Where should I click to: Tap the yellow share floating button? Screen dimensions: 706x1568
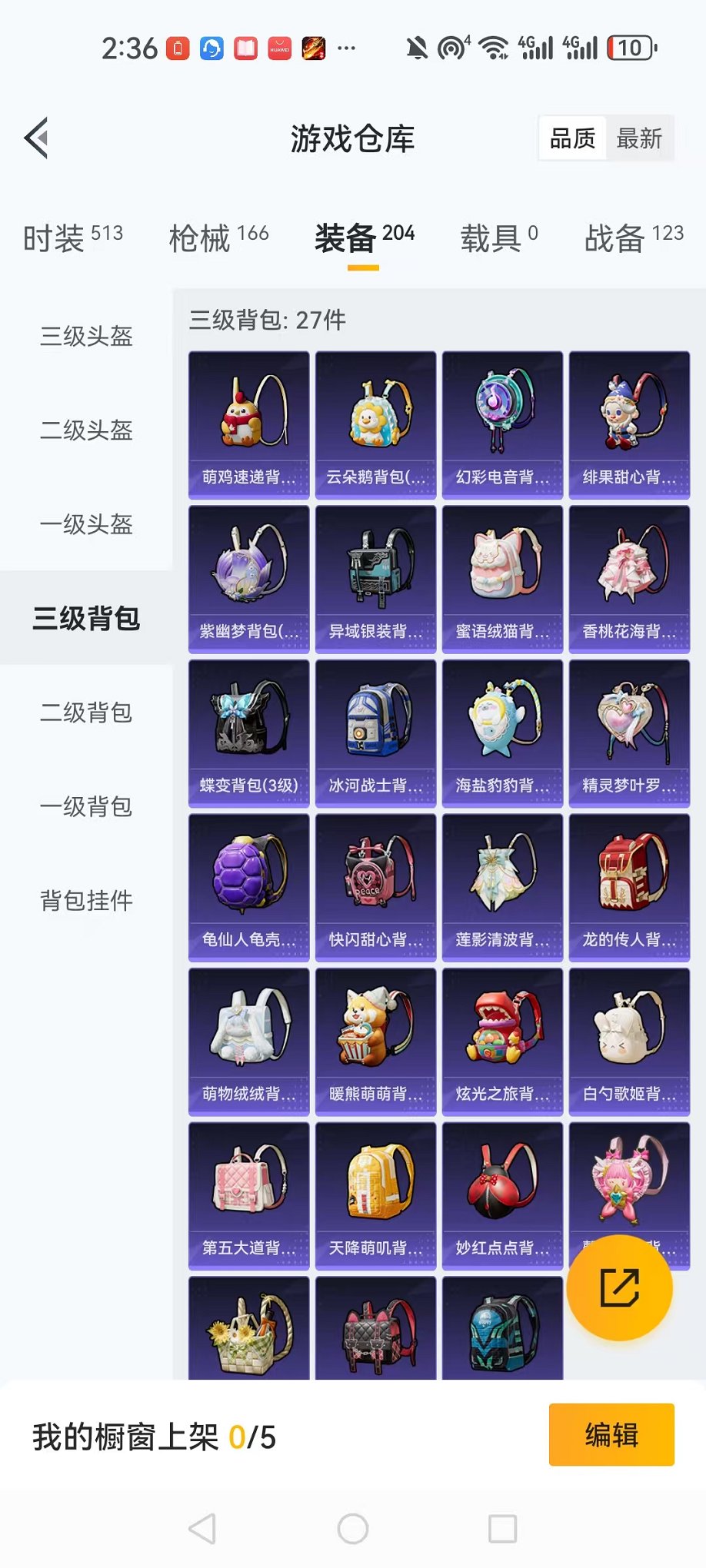[x=619, y=1288]
